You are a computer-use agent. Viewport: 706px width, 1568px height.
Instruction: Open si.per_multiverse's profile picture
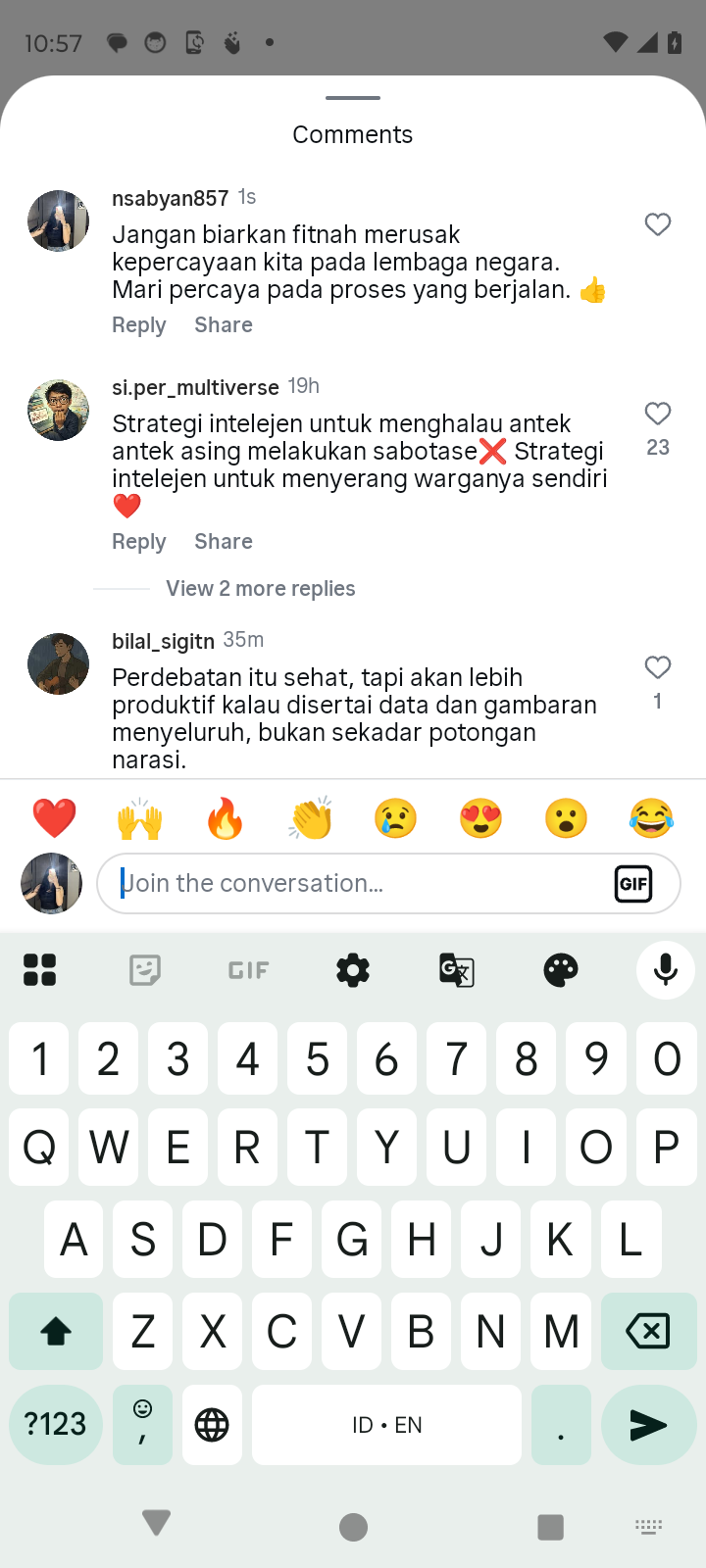[x=58, y=411]
